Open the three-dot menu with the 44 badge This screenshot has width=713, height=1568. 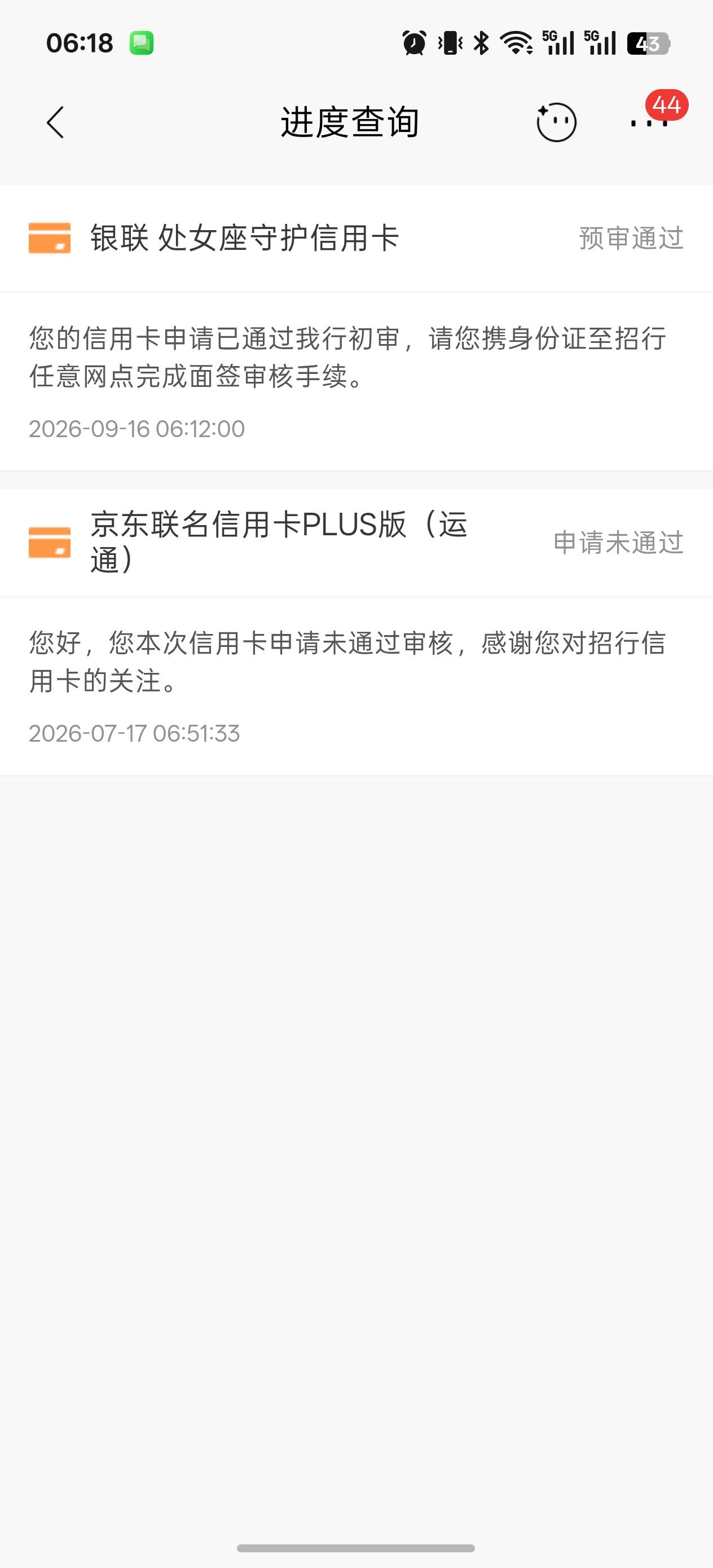650,122
